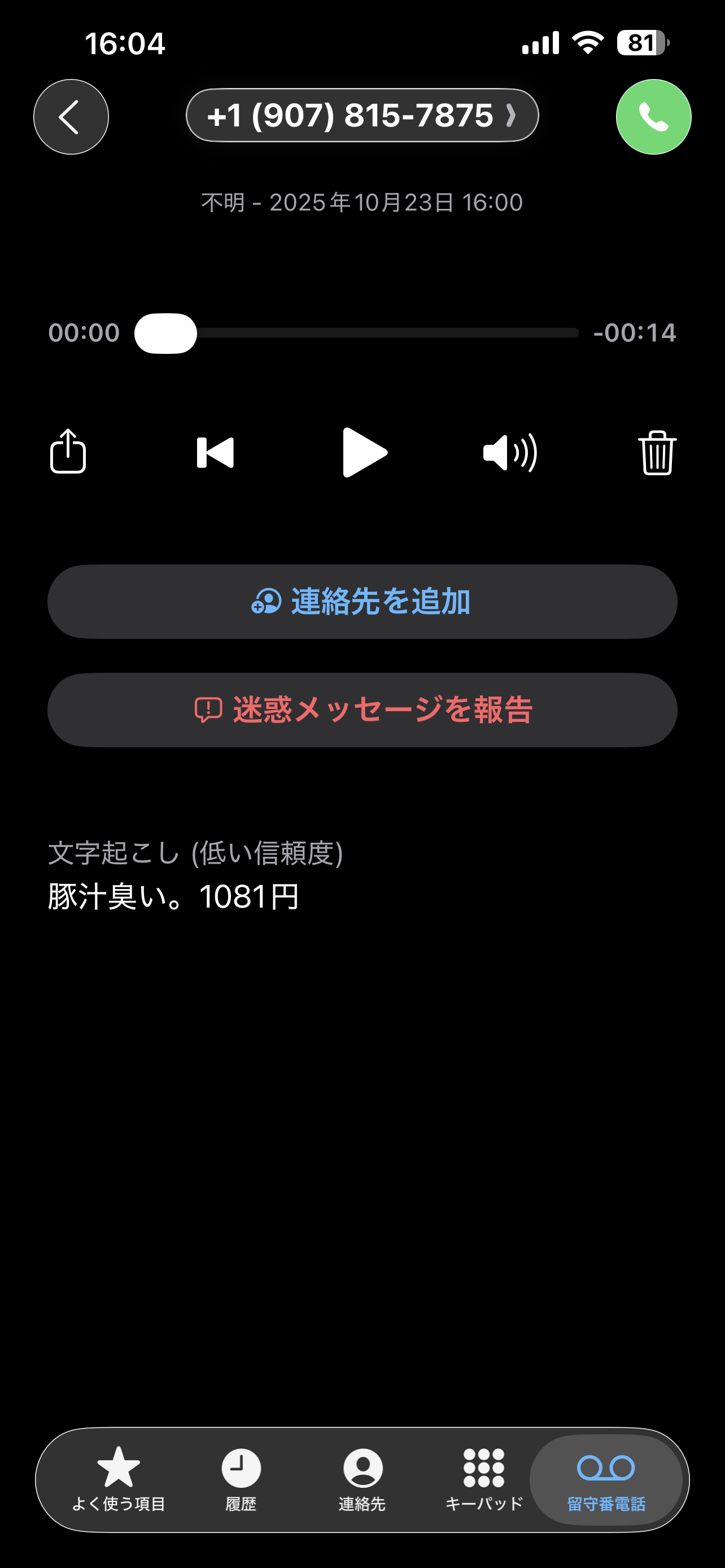
Task: Share this voicemail message
Action: tap(68, 452)
